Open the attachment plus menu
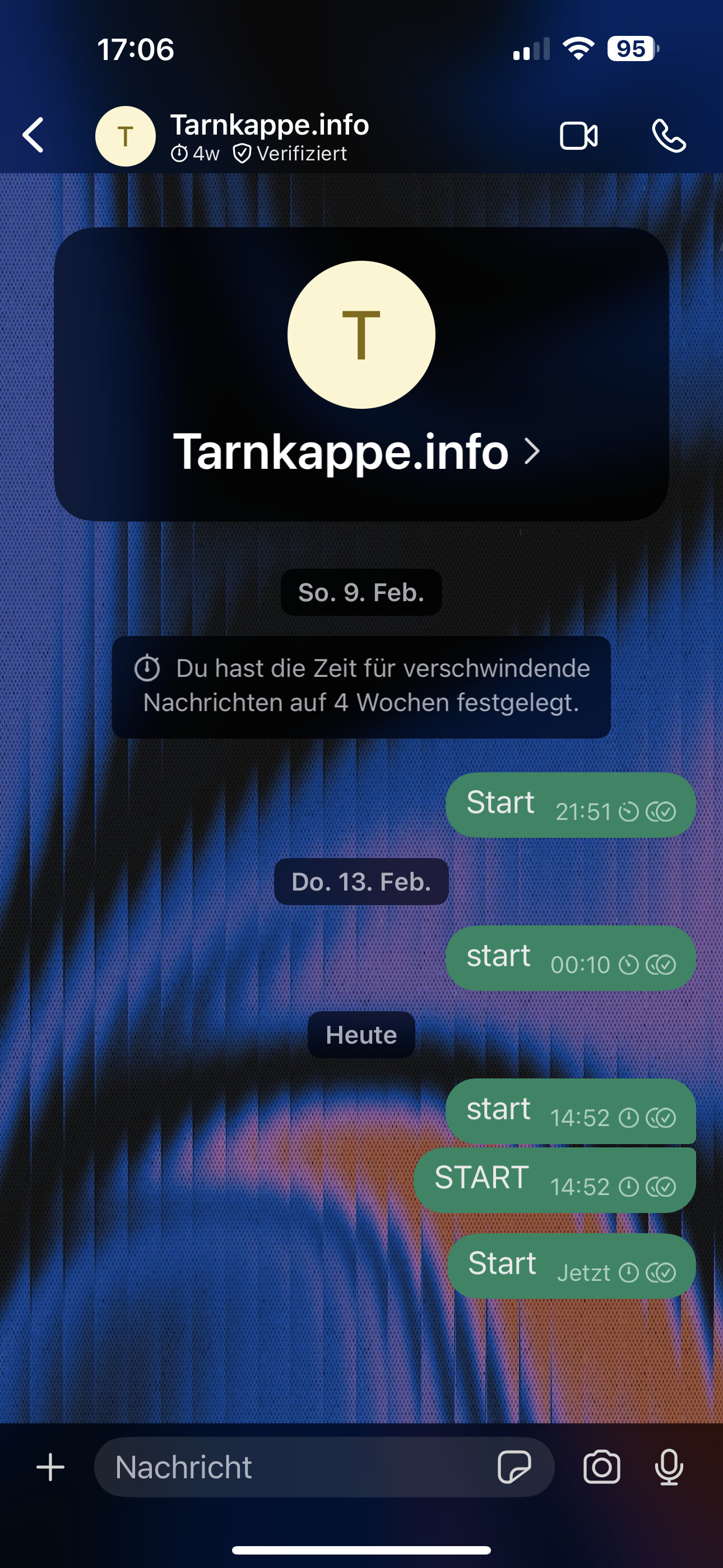 pyautogui.click(x=50, y=1467)
